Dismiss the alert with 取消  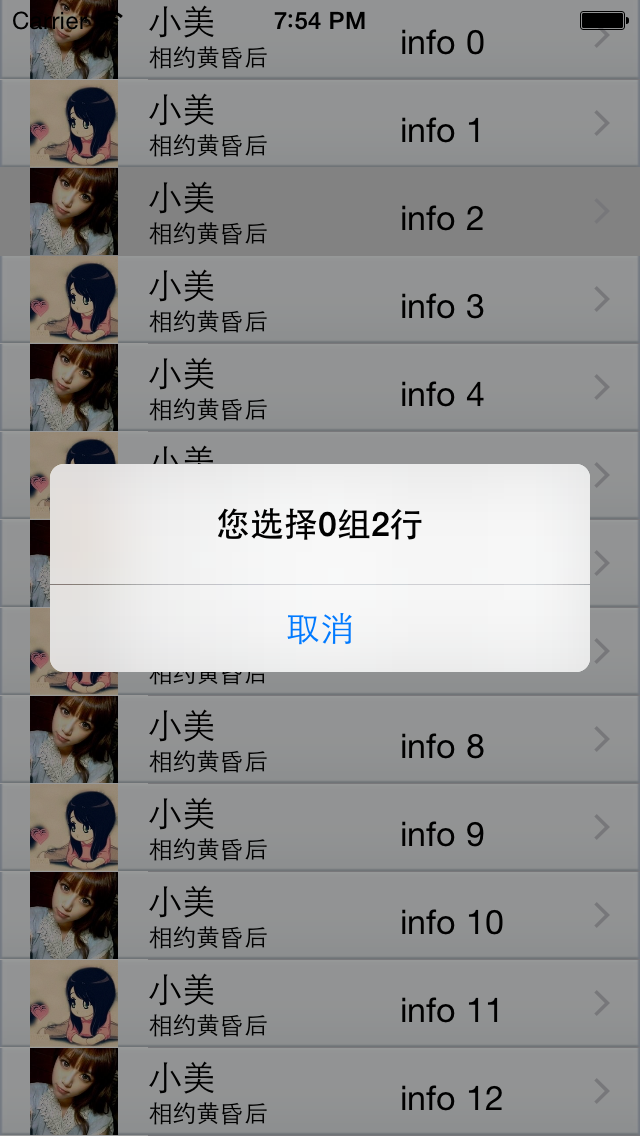[320, 629]
